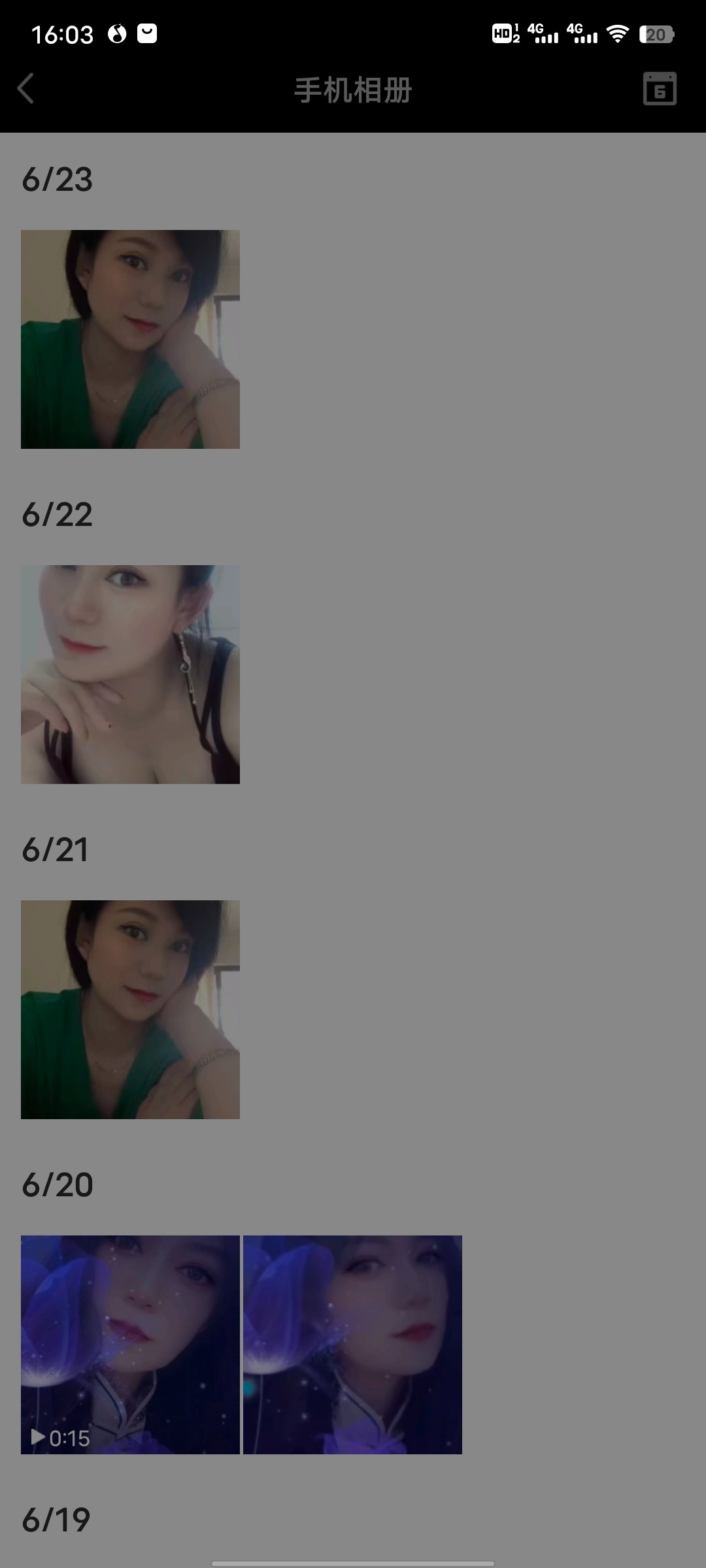Open the green-shirt selfie under 6/23
The height and width of the screenshot is (1568, 706).
(x=129, y=340)
